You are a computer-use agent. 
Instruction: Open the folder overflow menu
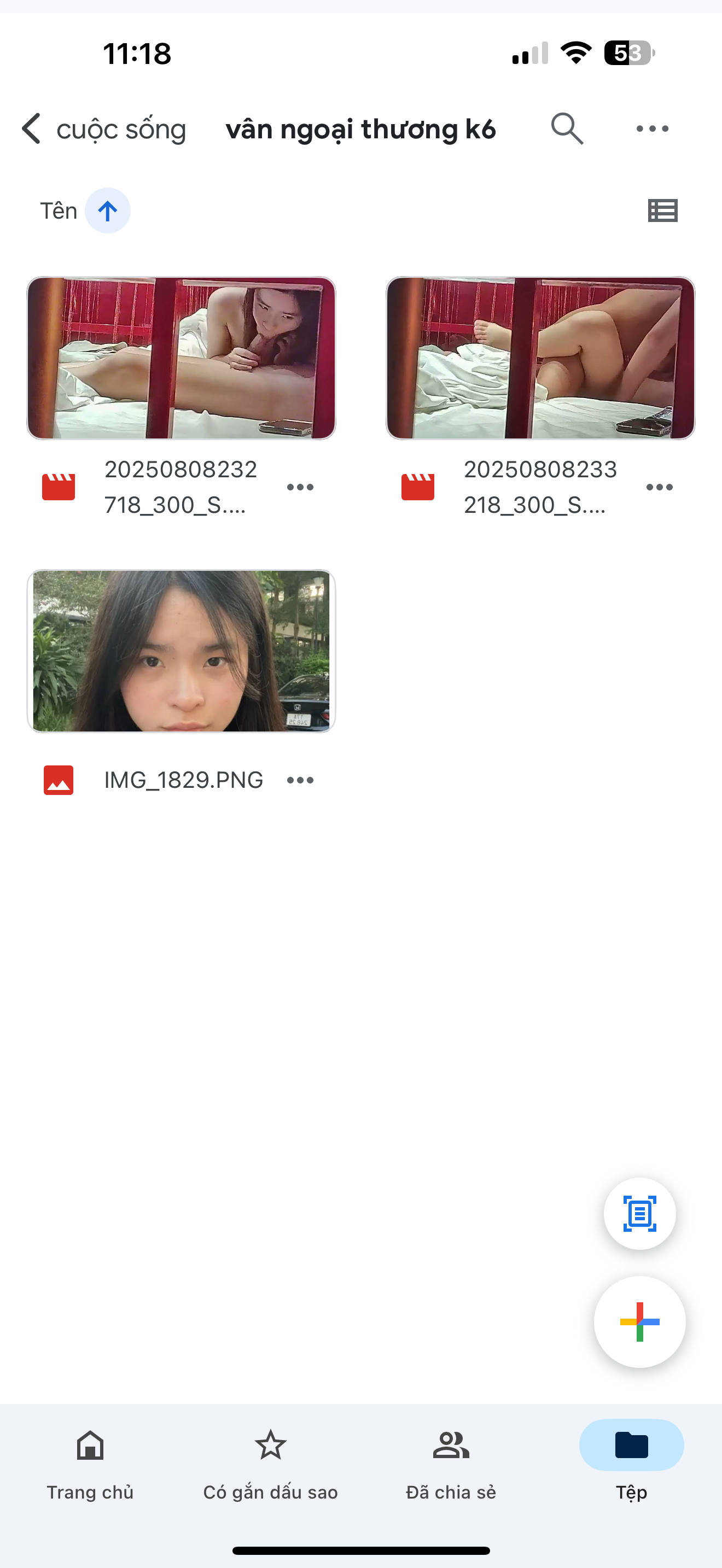pyautogui.click(x=652, y=129)
